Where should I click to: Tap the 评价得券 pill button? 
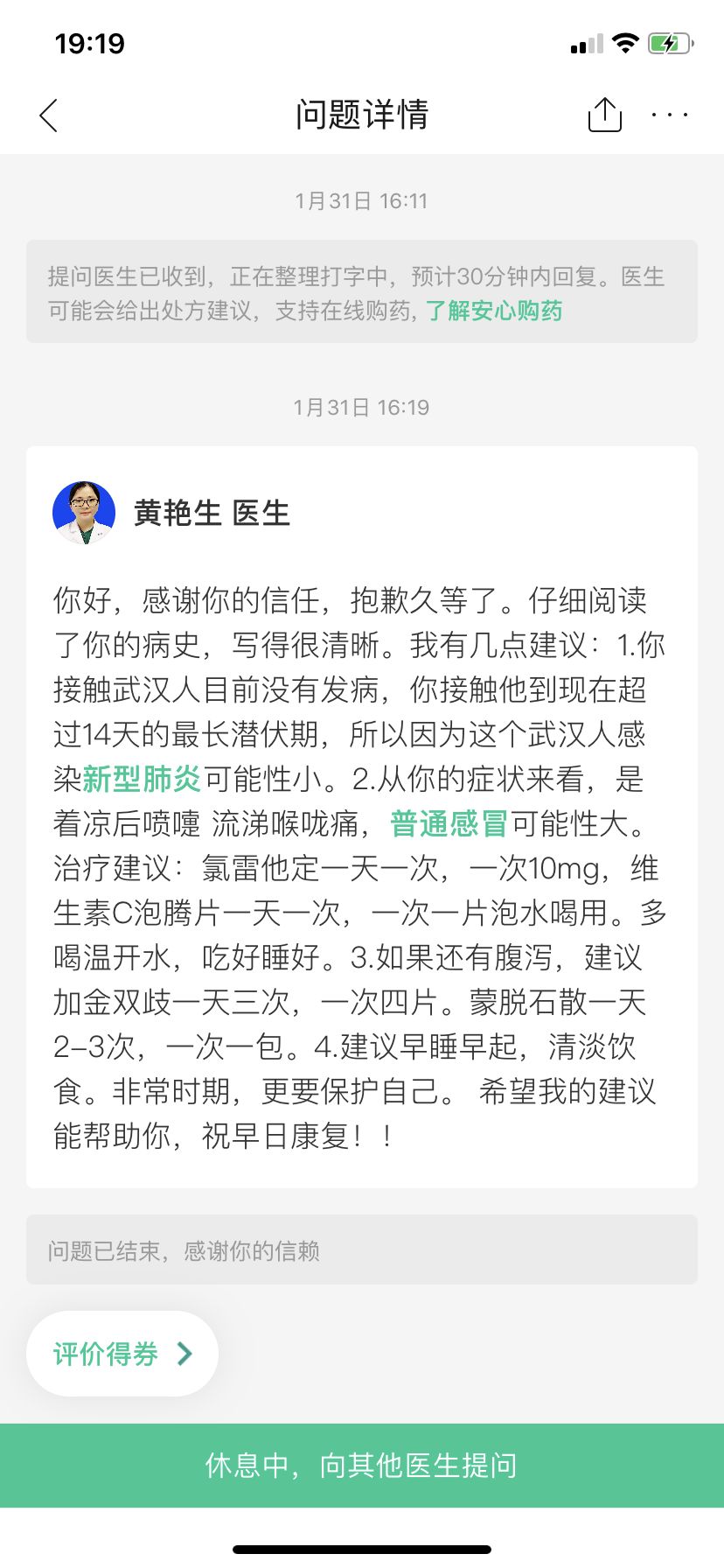122,1353
